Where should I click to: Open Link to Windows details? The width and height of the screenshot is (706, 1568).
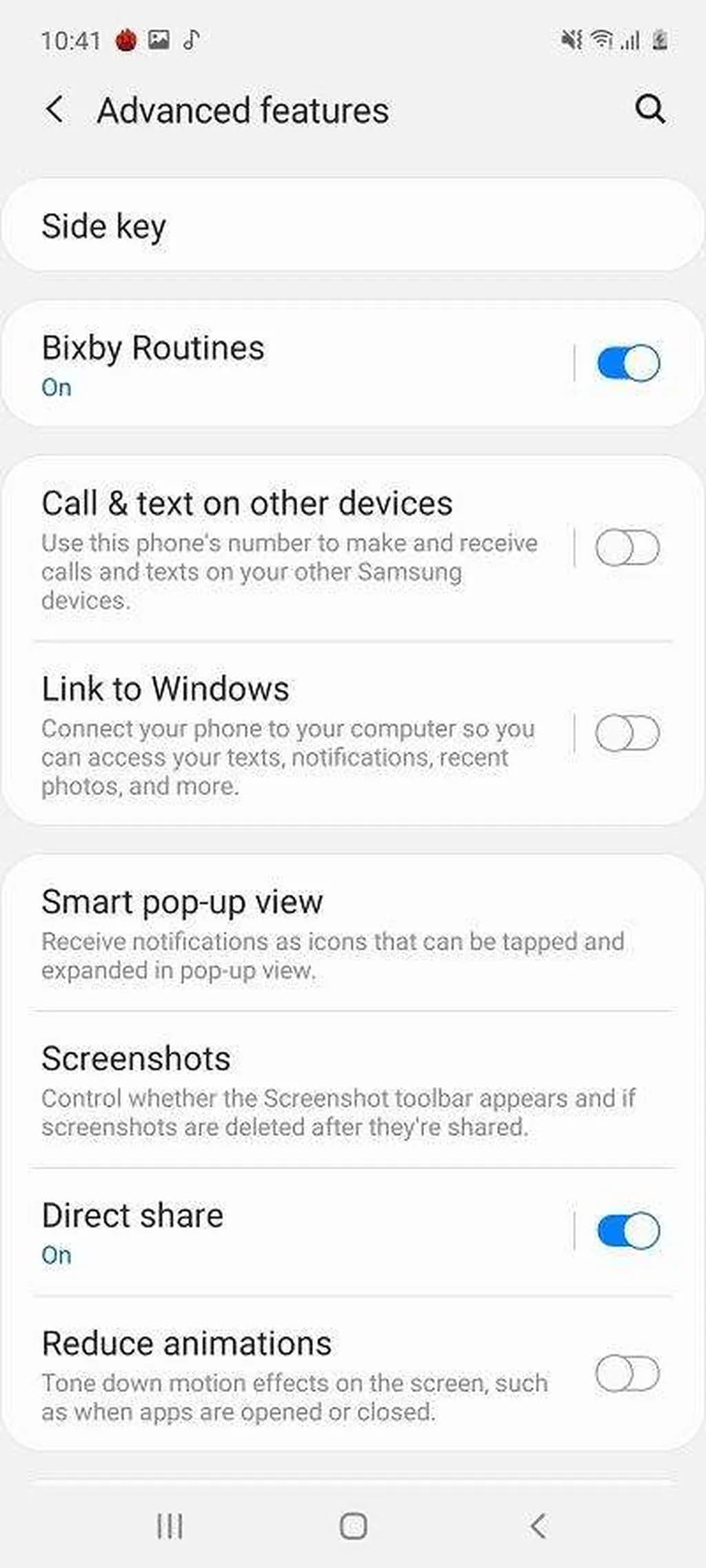coord(290,734)
